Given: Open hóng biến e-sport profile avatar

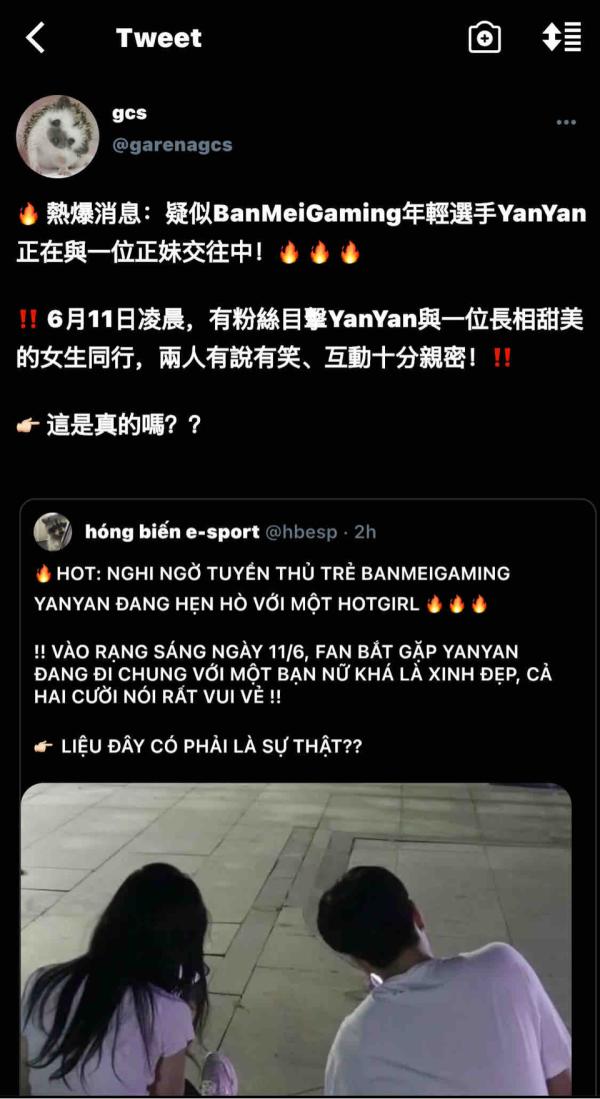Looking at the screenshot, I should click(x=53, y=532).
